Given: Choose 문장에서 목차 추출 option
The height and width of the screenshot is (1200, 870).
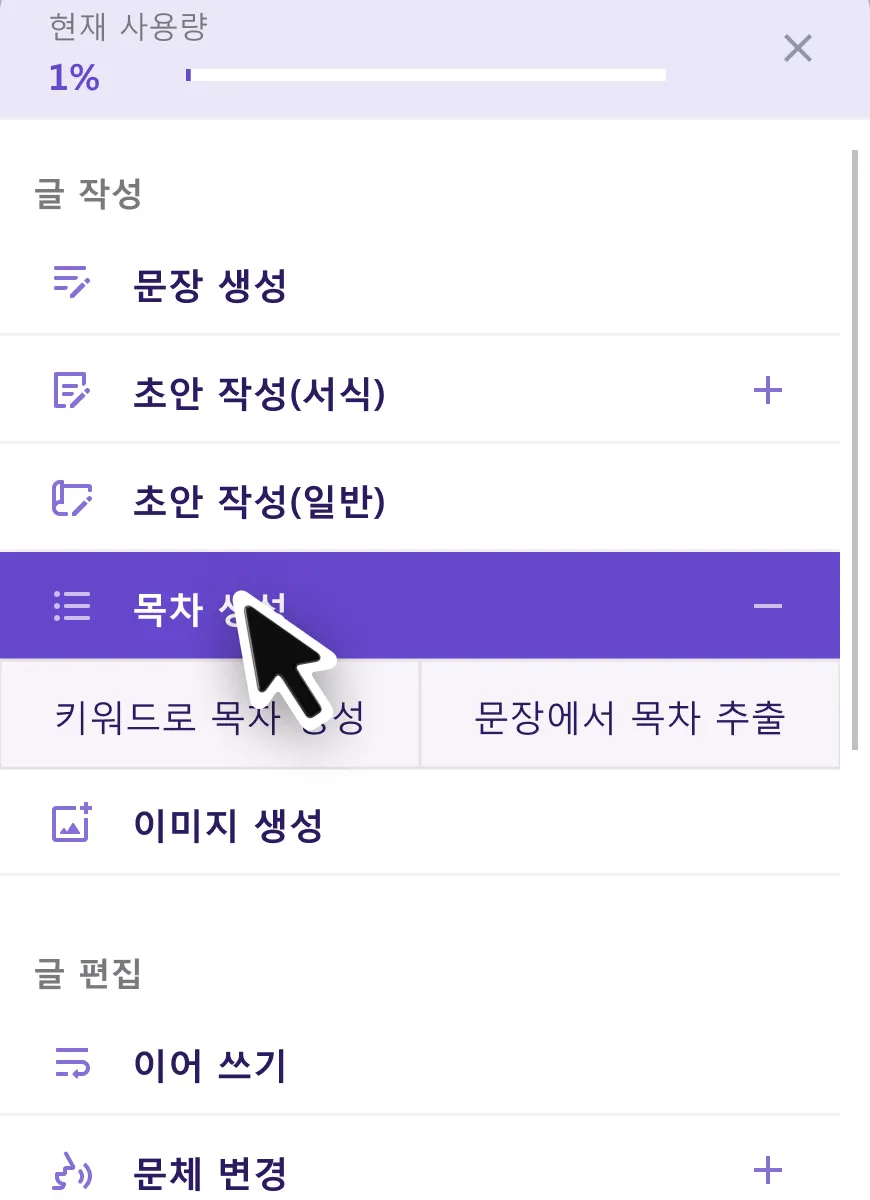Looking at the screenshot, I should point(629,716).
